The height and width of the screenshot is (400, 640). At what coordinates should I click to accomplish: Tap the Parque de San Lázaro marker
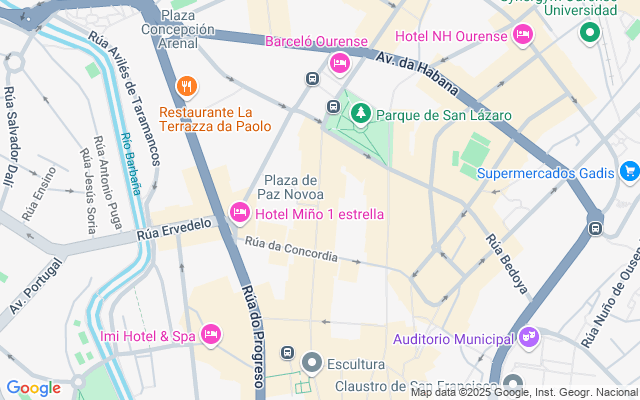tap(360, 115)
